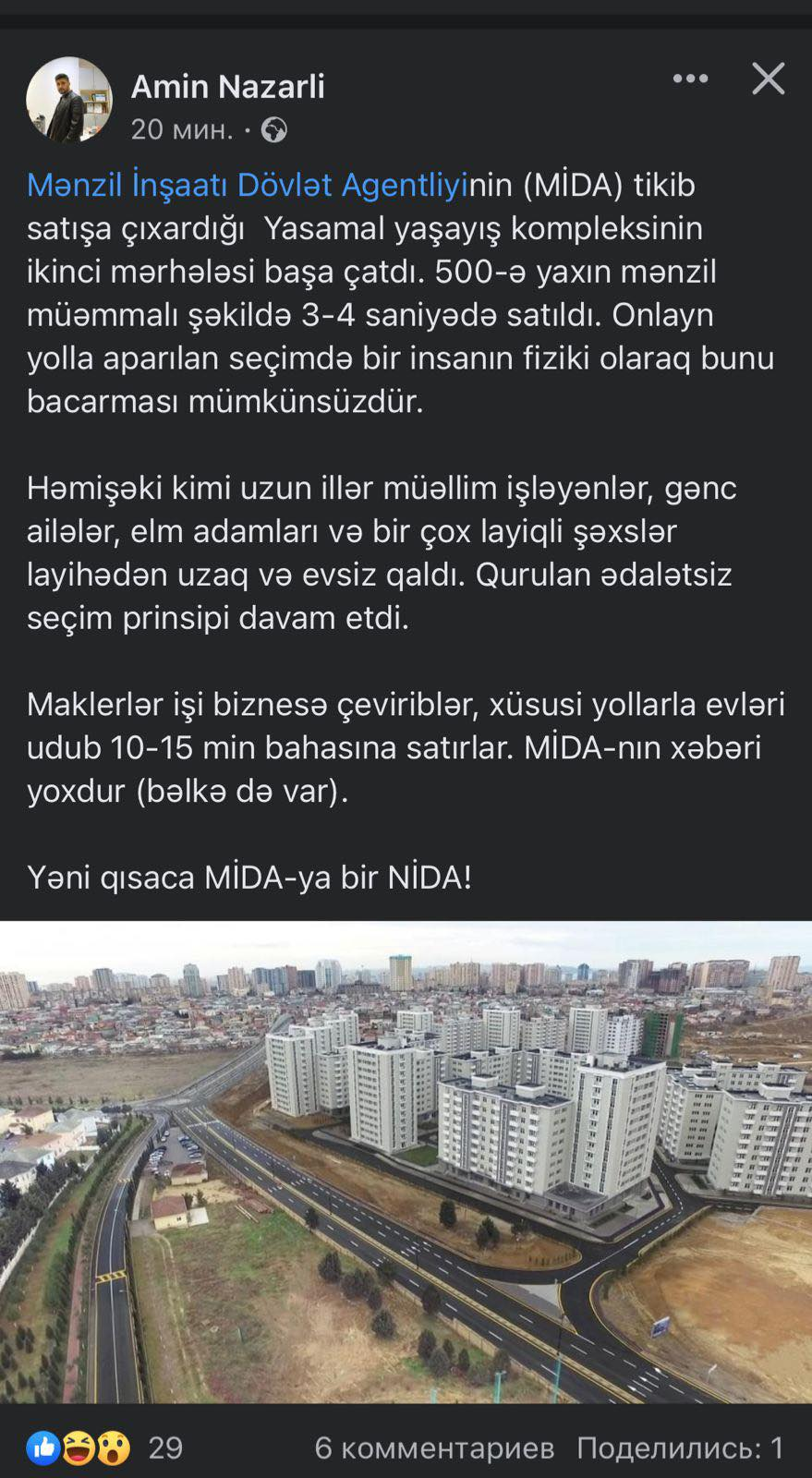Open the Mənzil İnşaatı Dövlət Agentliyi link
The image size is (812, 1478).
click(x=248, y=185)
